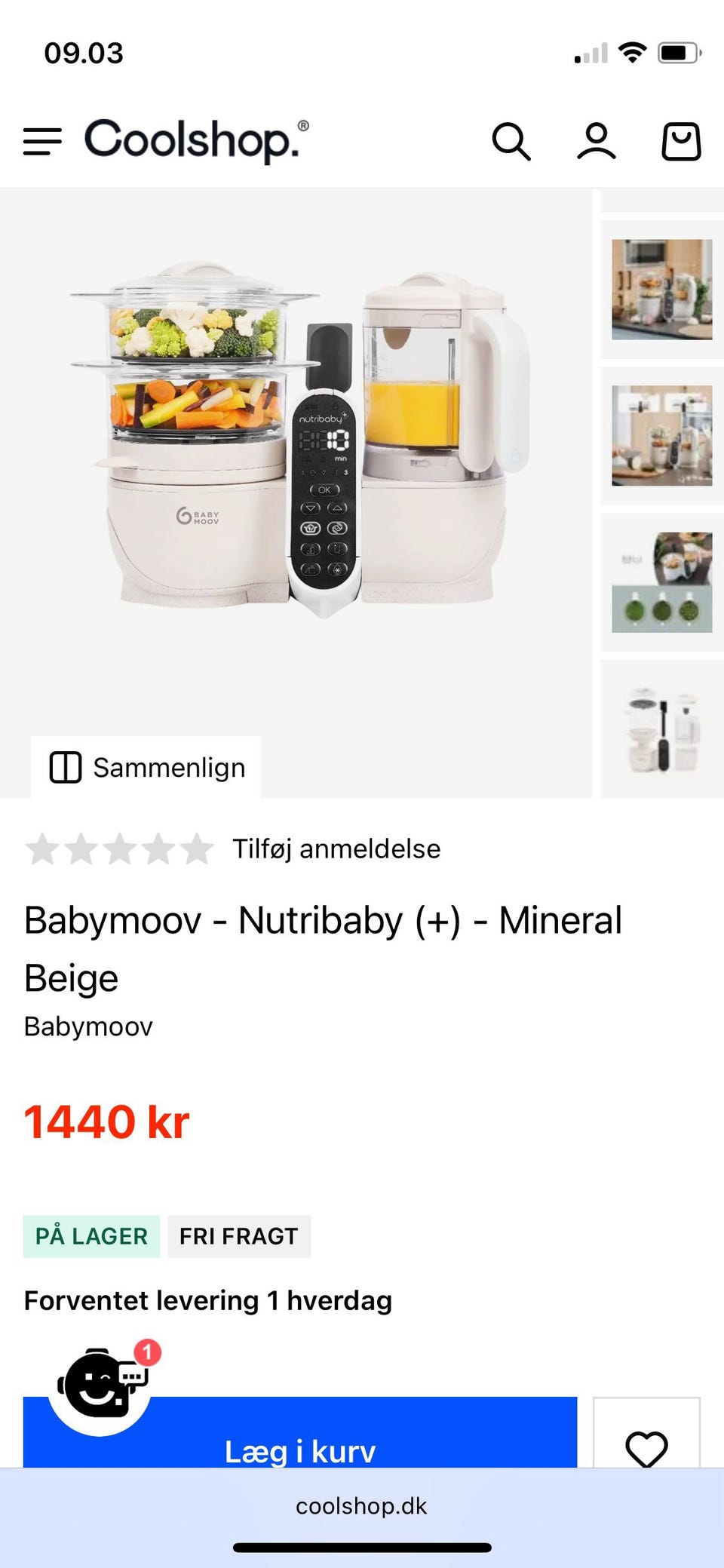View the top kitchen scene thumbnail
724x1568 pixels.
click(661, 288)
